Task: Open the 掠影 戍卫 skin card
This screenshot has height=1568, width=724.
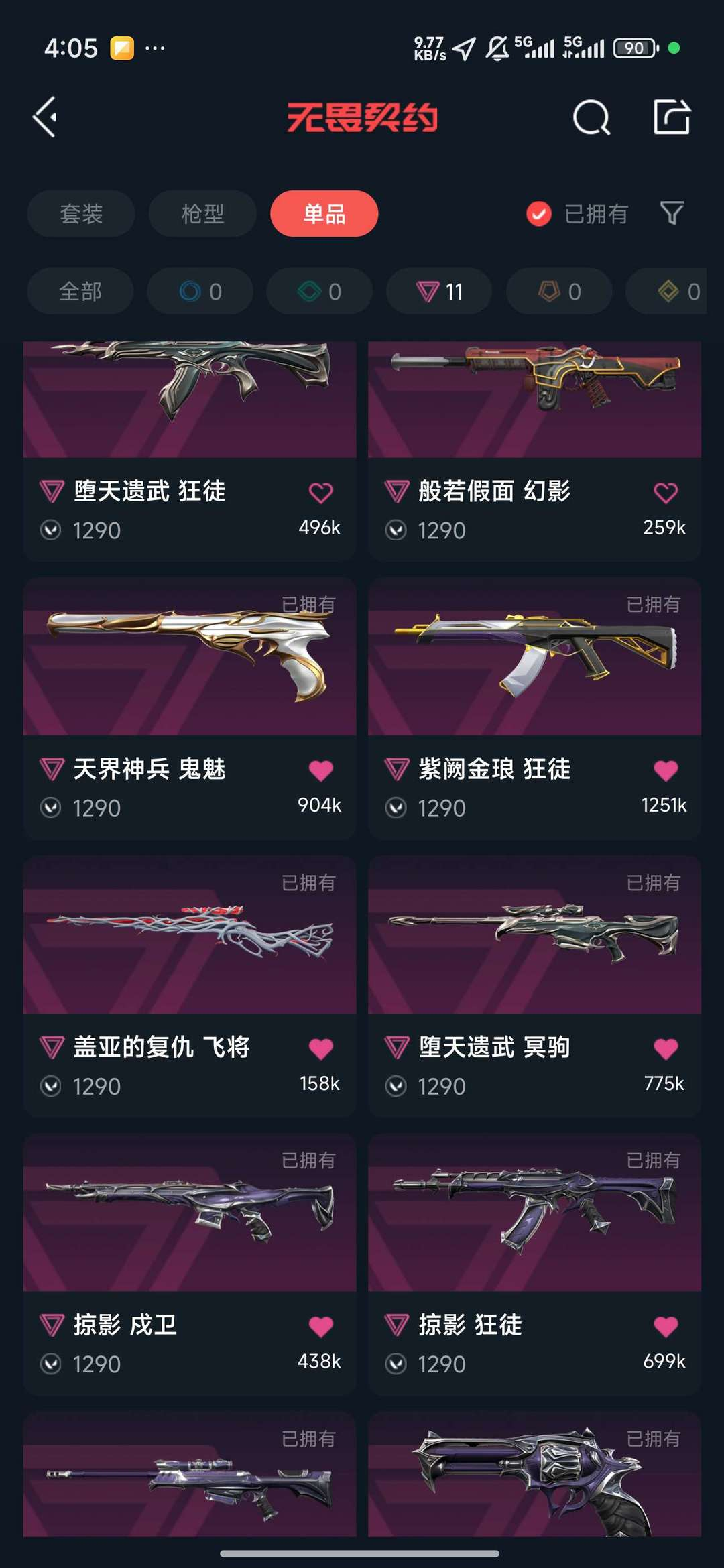Action: 190,1265
